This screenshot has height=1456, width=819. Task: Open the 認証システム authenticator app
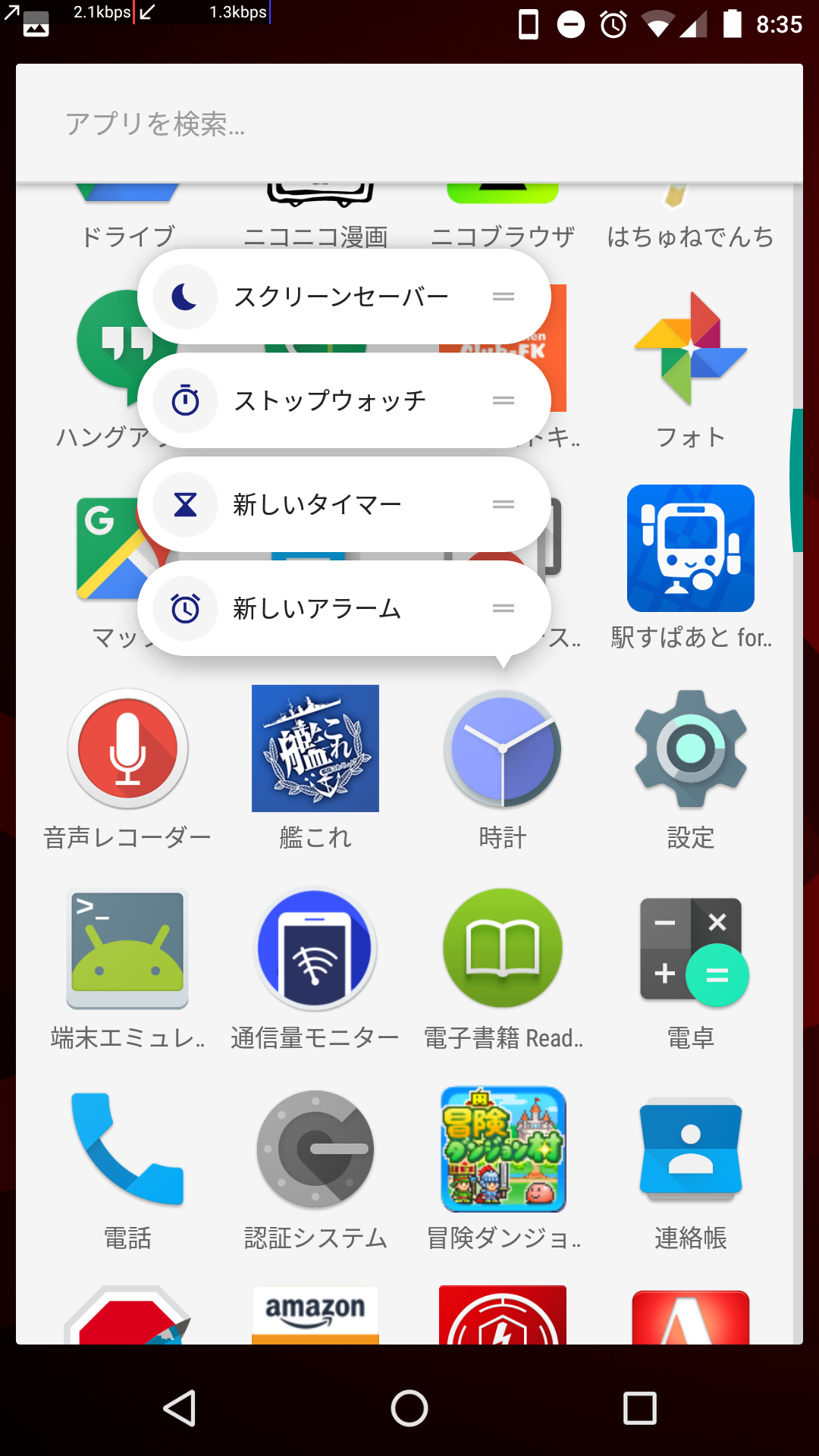point(315,1150)
